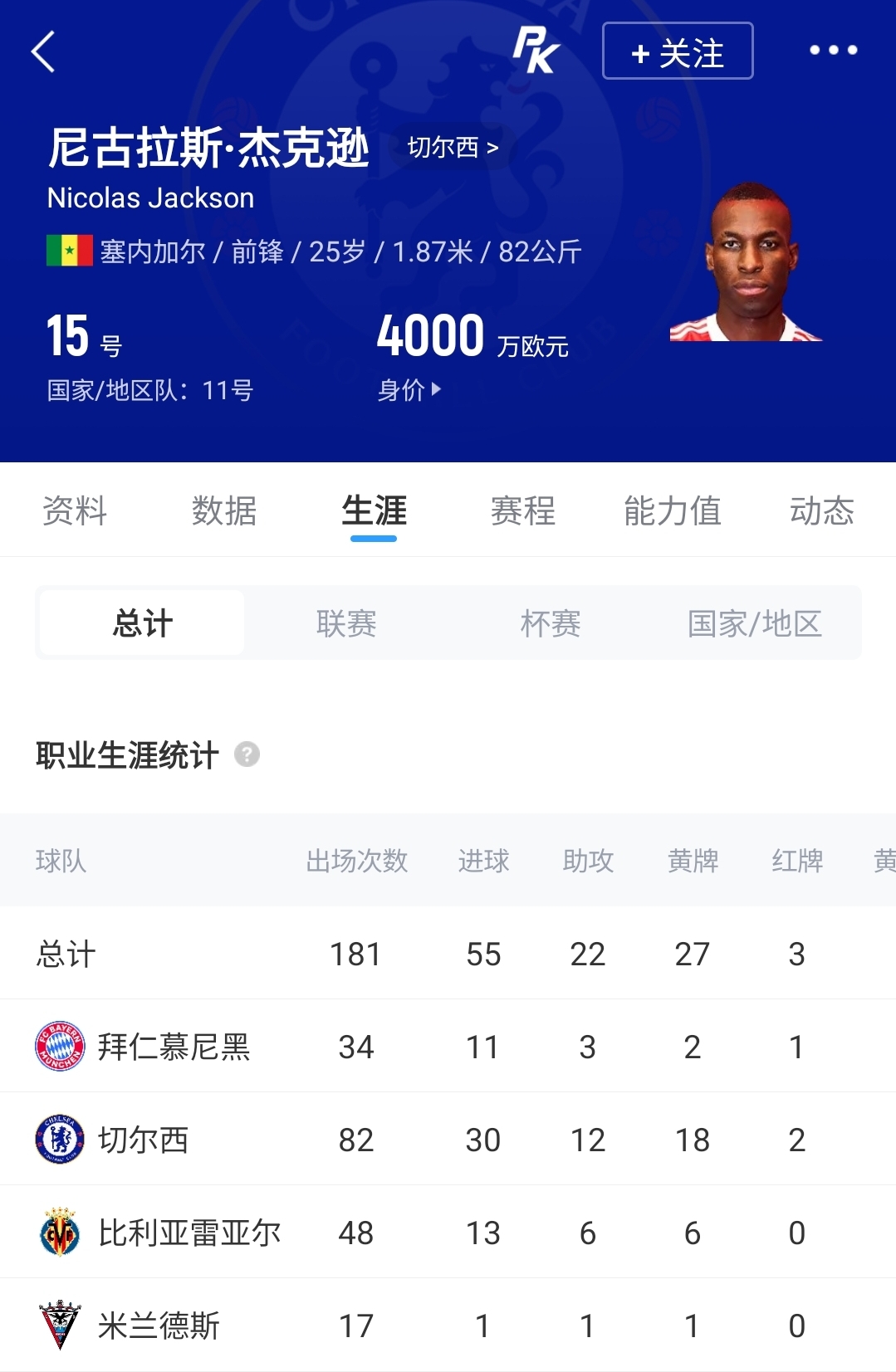
Task: Switch to the 能力值 tab
Action: coord(673,510)
